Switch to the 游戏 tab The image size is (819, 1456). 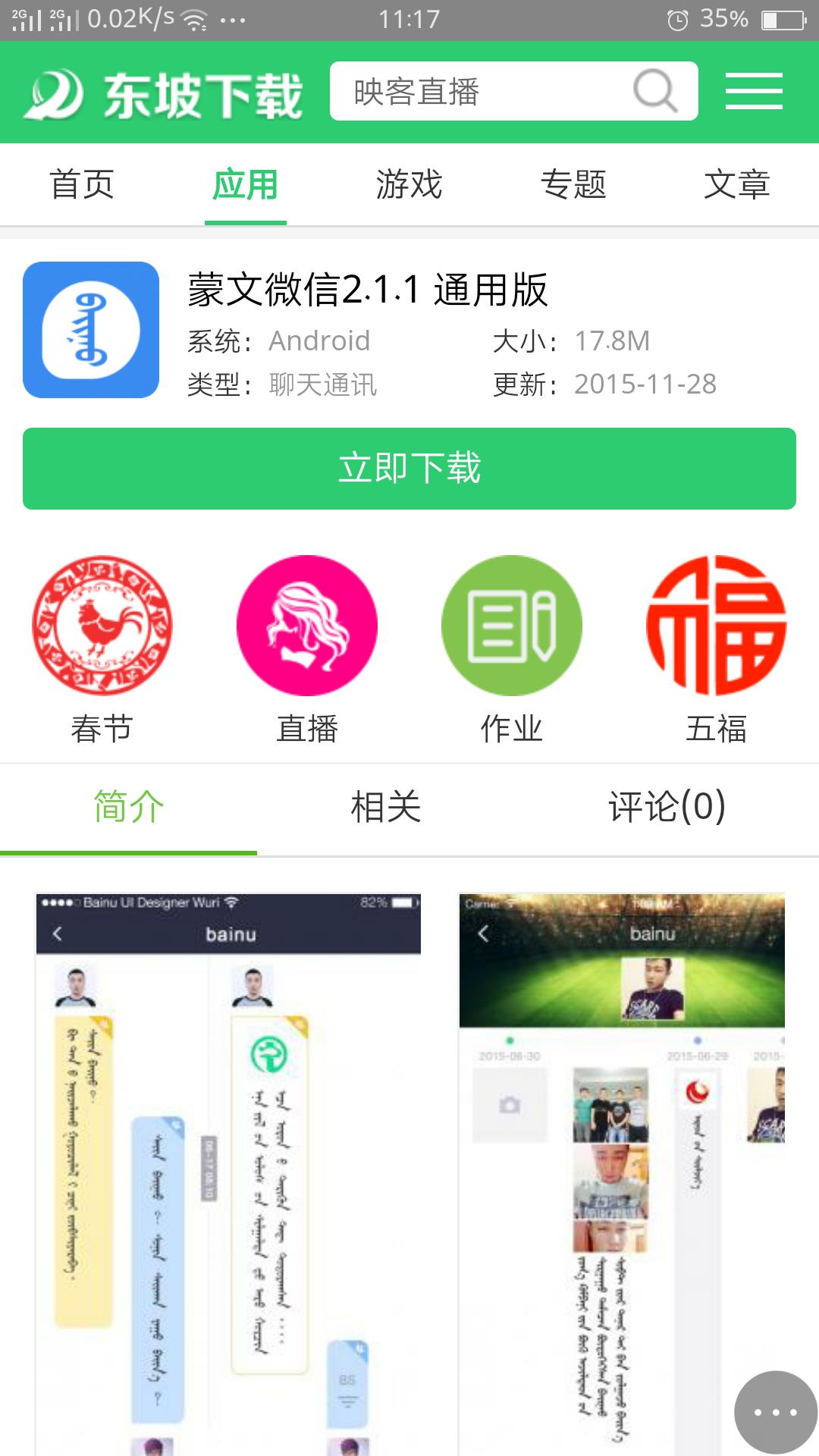tap(409, 185)
